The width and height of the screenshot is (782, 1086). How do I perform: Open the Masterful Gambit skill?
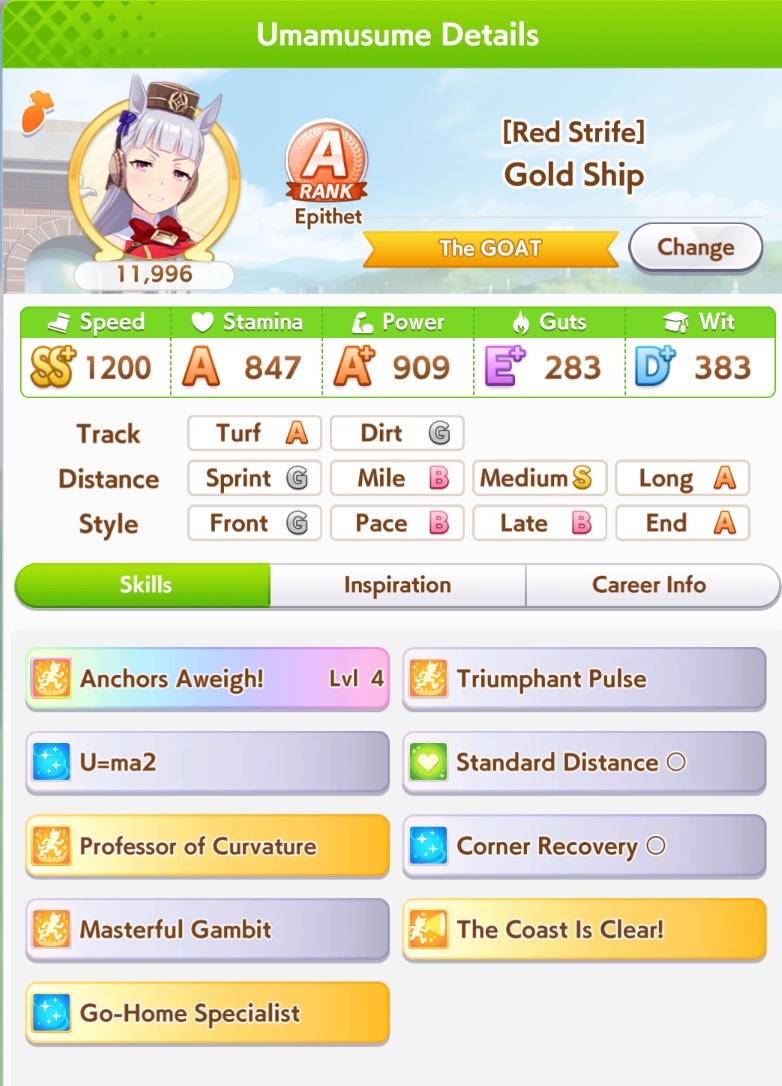[207, 930]
